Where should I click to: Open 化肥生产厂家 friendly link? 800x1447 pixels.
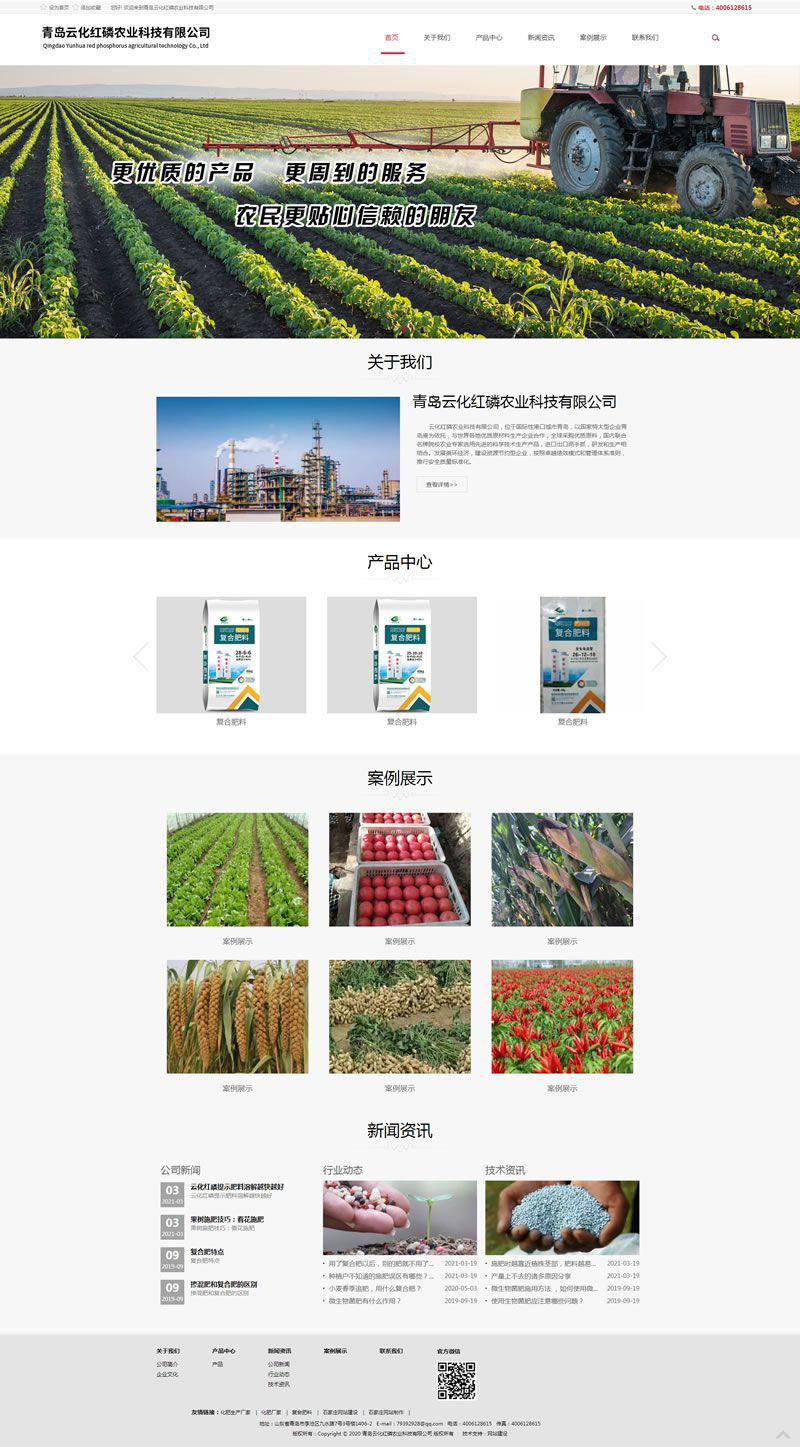235,1412
